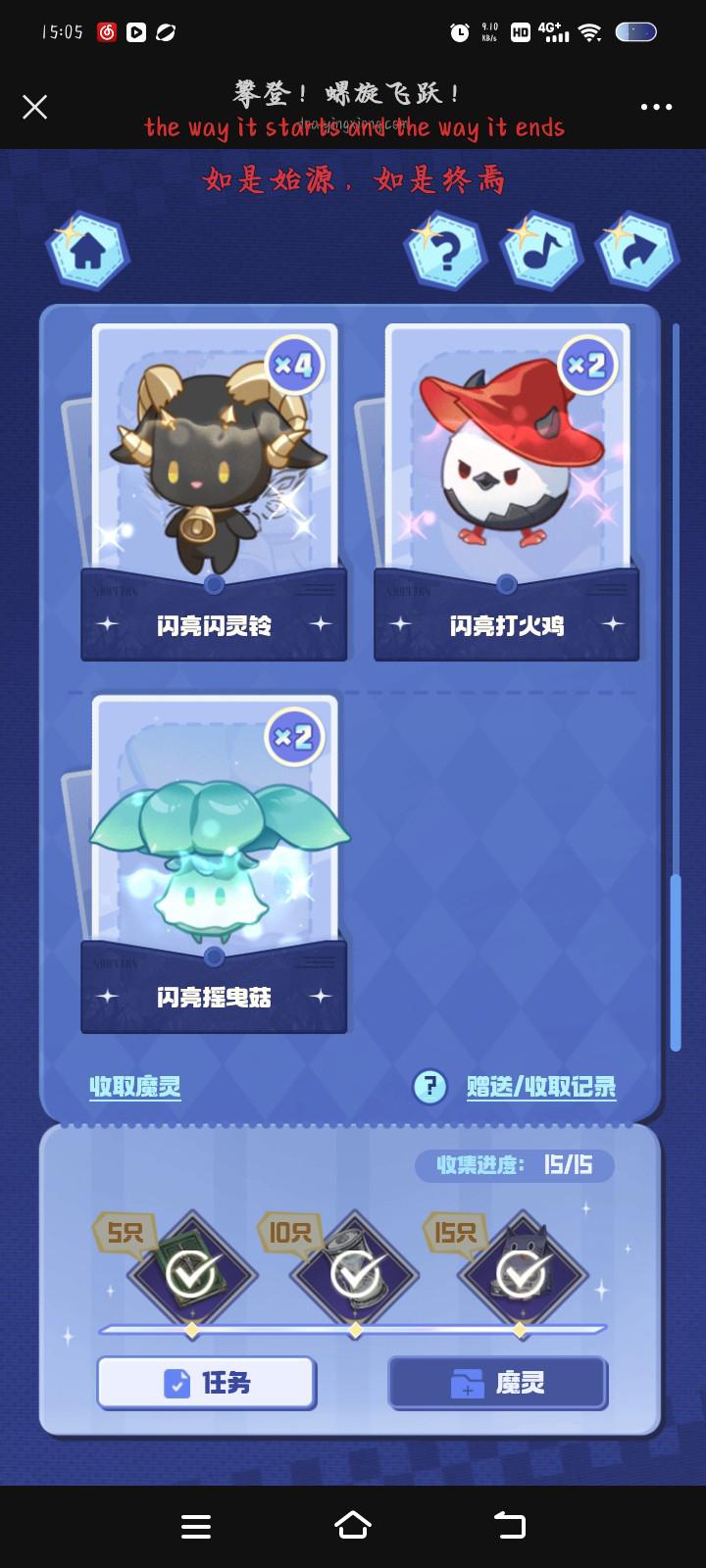Go back using system back button
The image size is (706, 1568).
point(509,1525)
